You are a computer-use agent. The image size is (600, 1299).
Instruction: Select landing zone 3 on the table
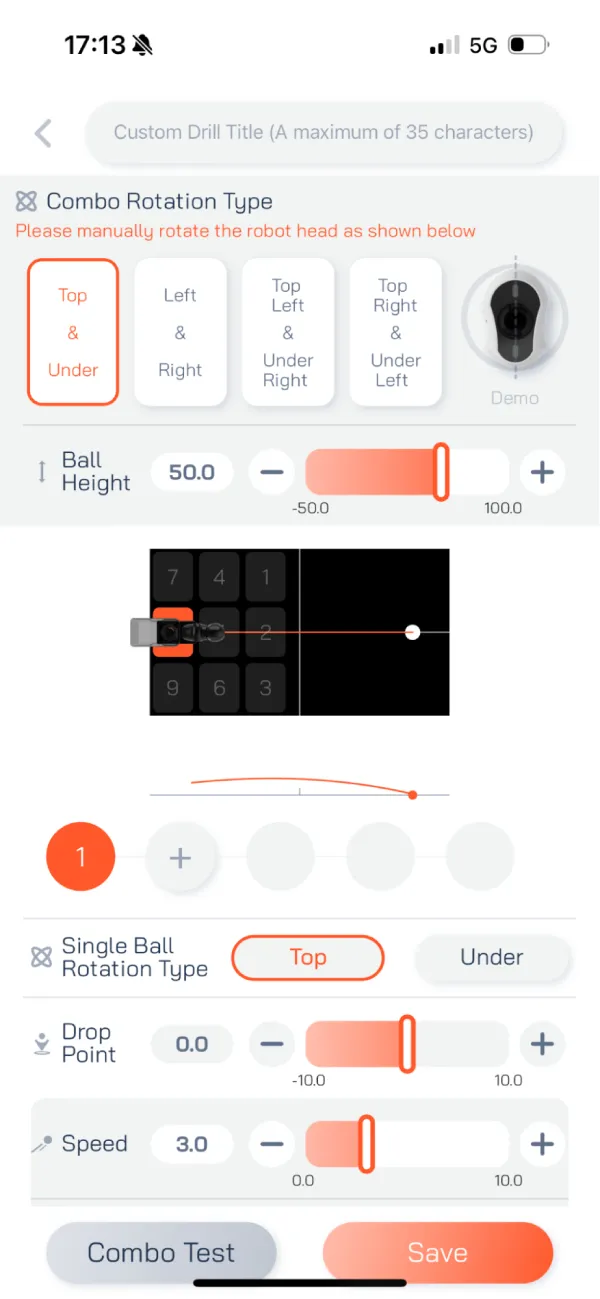[265, 687]
